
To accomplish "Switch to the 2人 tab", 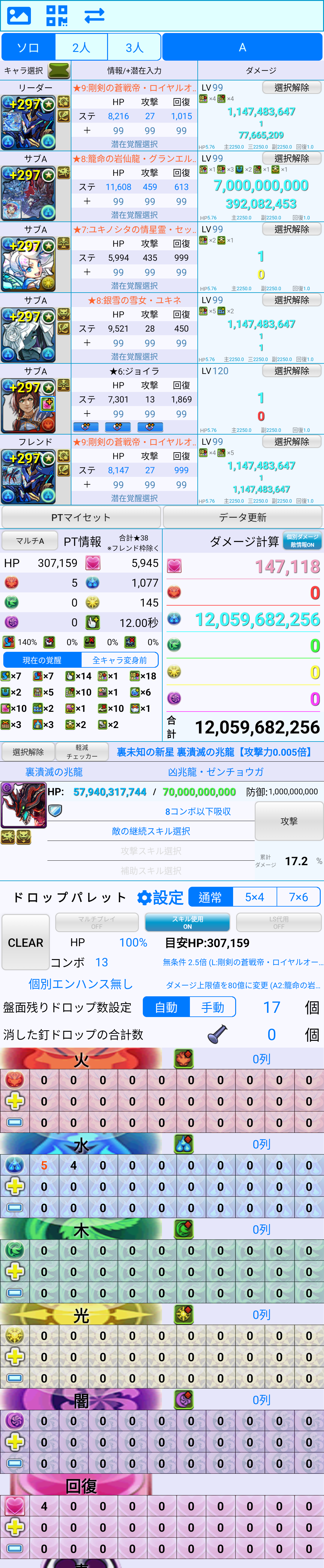I will 81,47.
